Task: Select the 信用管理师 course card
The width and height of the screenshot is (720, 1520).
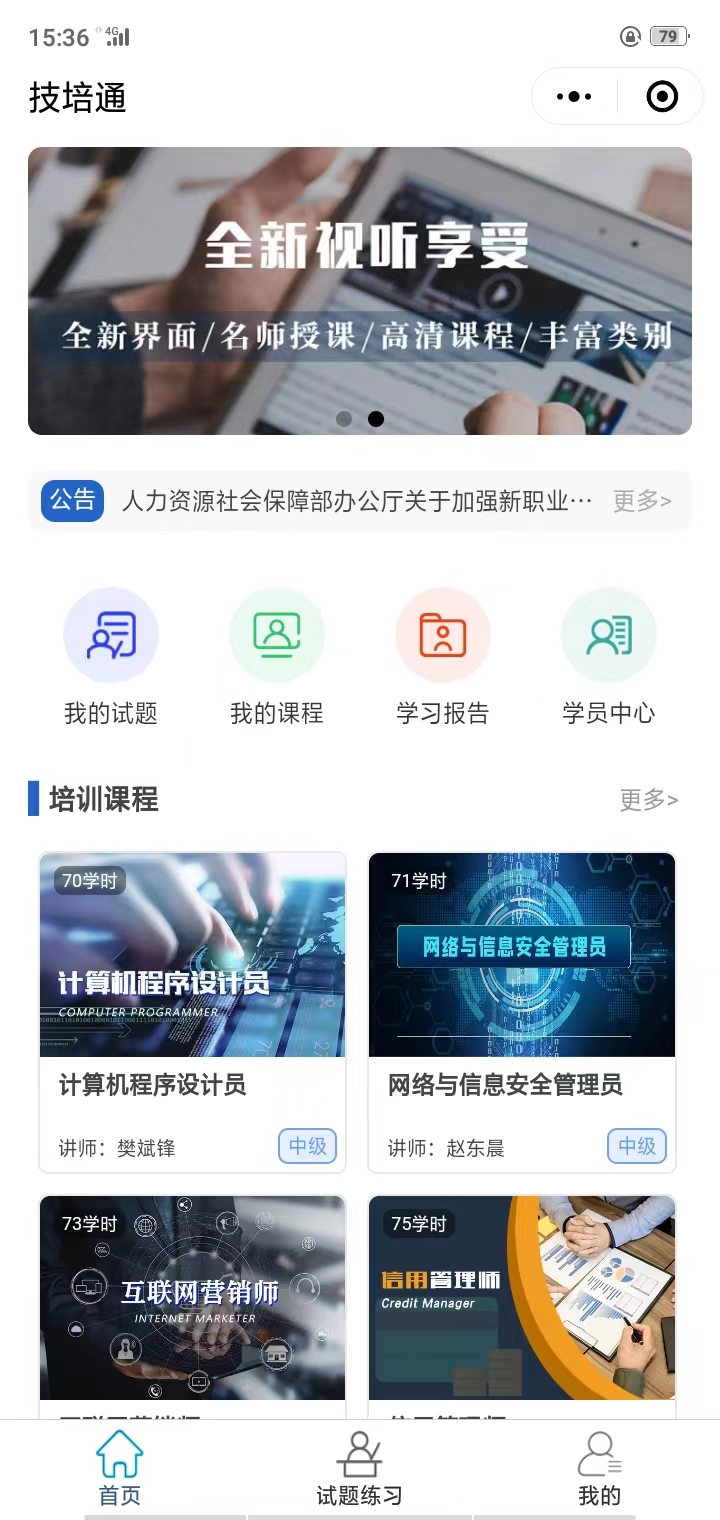Action: 522,1300
